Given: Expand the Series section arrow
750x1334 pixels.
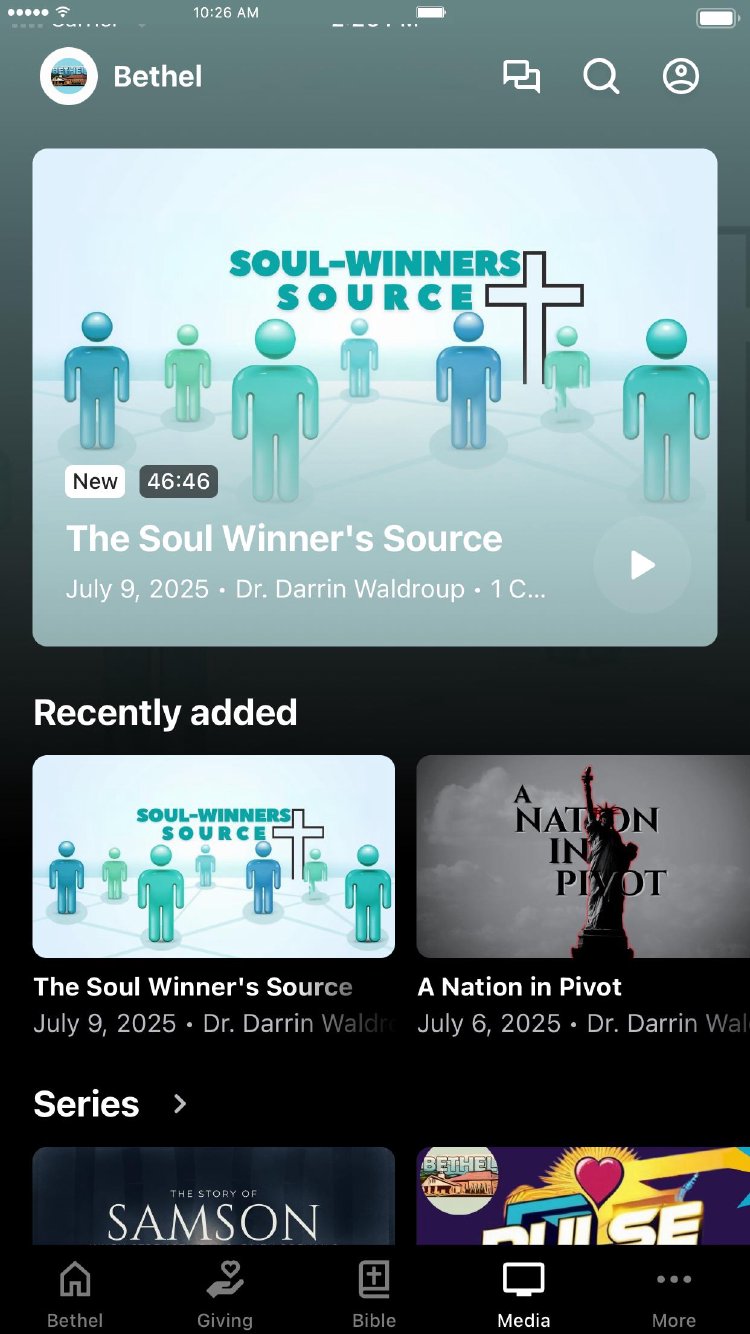Looking at the screenshot, I should coord(180,1104).
